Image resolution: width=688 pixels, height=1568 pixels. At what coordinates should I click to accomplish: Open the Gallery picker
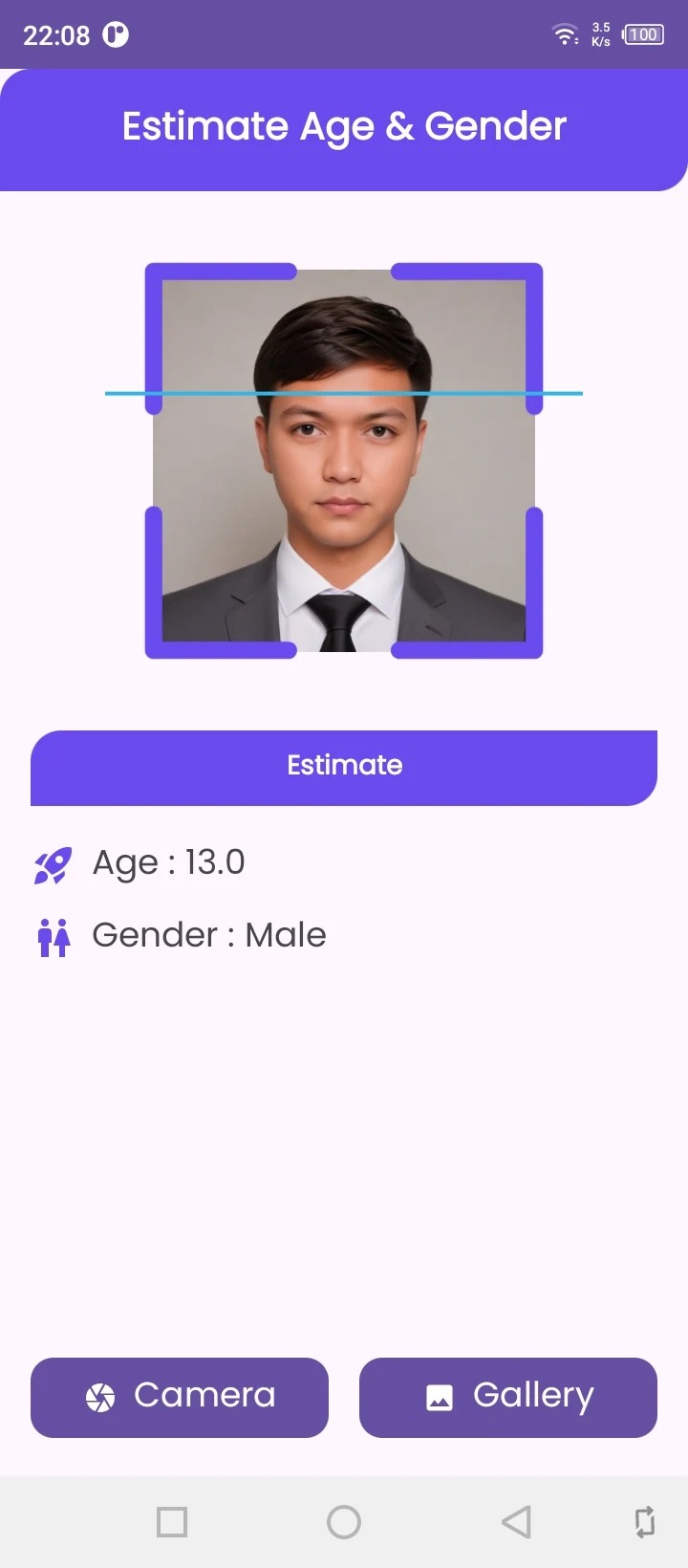point(507,1397)
